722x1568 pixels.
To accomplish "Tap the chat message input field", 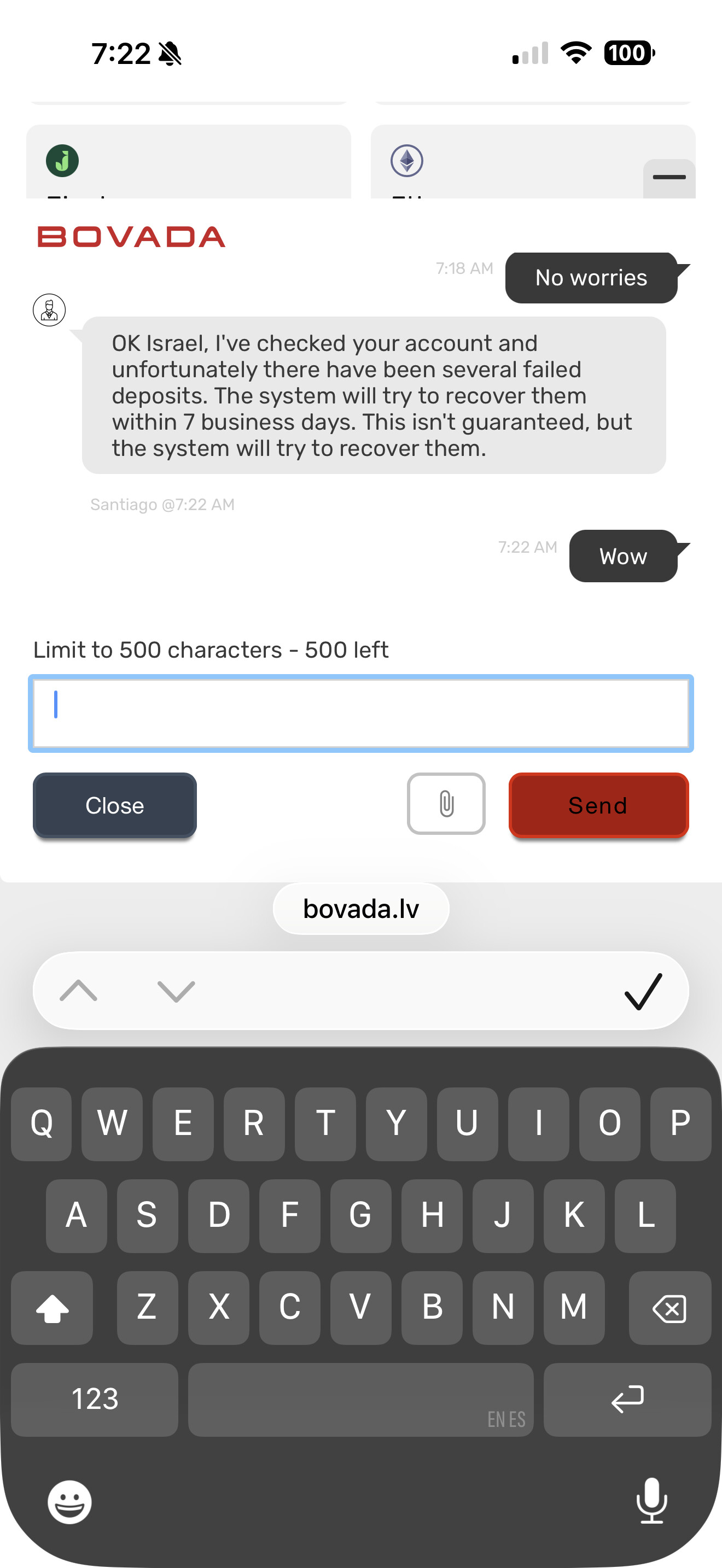I will coord(360,713).
